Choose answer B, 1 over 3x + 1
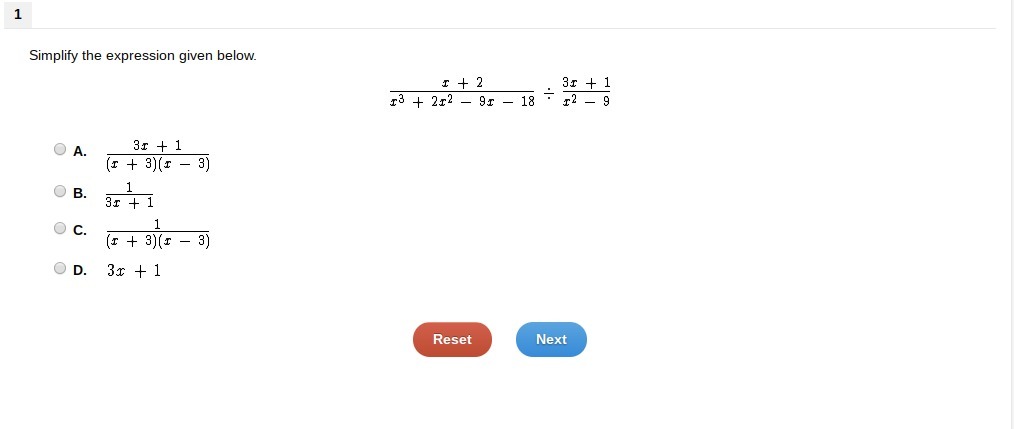Image resolution: width=1014 pixels, height=429 pixels. [60, 191]
